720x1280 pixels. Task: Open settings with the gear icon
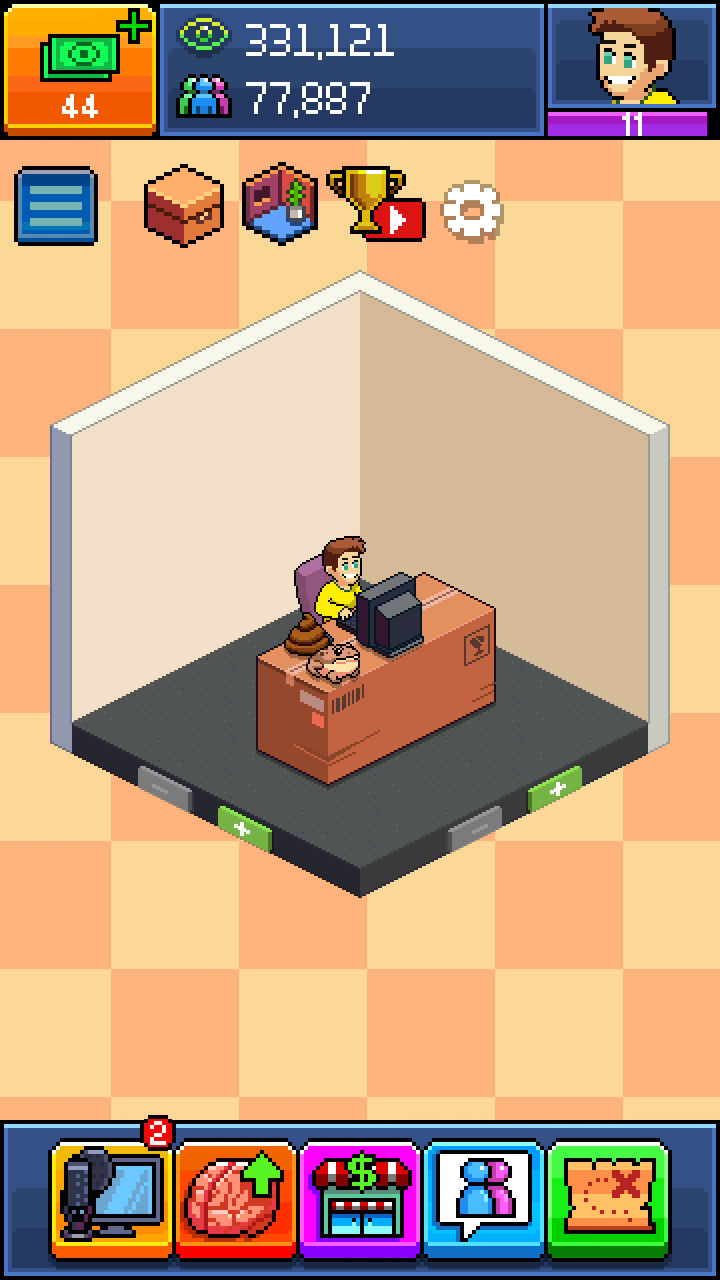pos(472,210)
